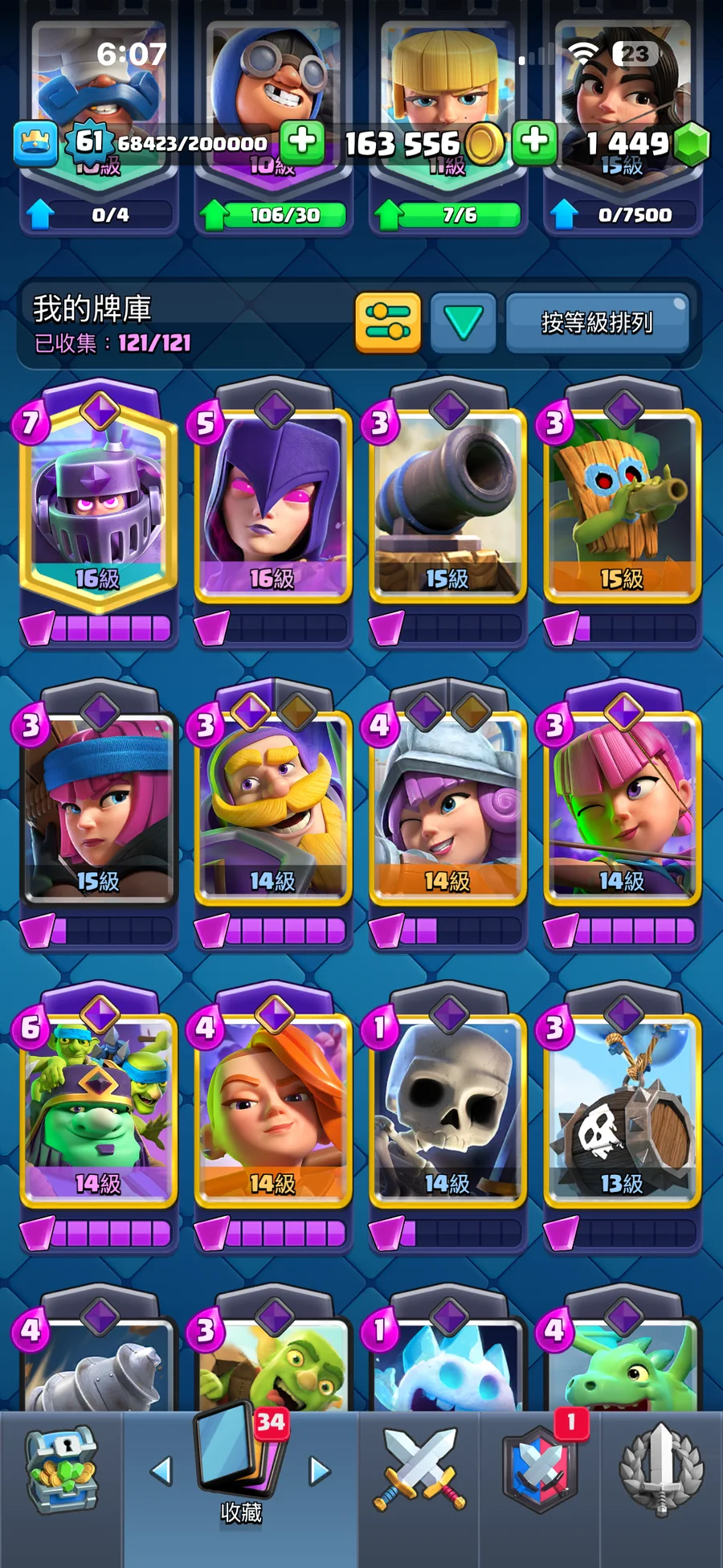The width and height of the screenshot is (723, 1568).
Task: Open the clan shield tab
Action: tap(541, 1471)
